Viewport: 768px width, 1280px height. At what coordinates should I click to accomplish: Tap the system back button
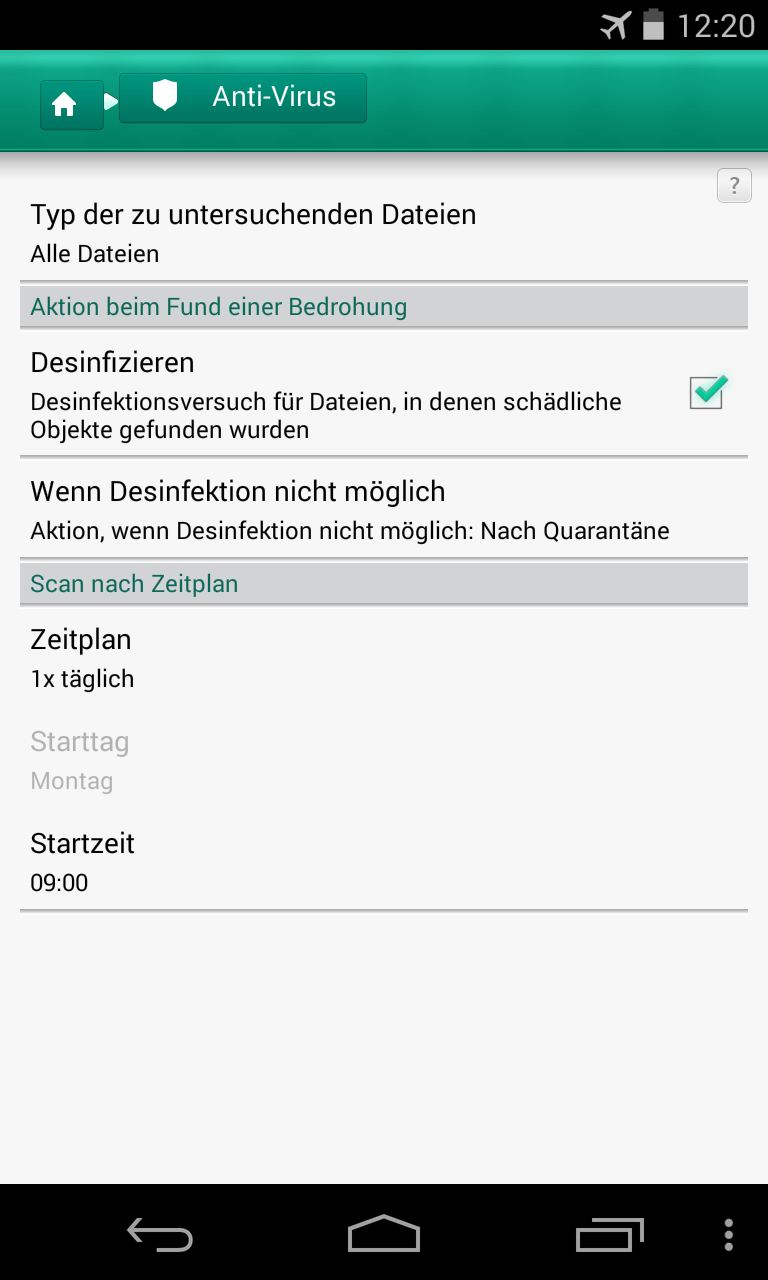[x=160, y=1234]
